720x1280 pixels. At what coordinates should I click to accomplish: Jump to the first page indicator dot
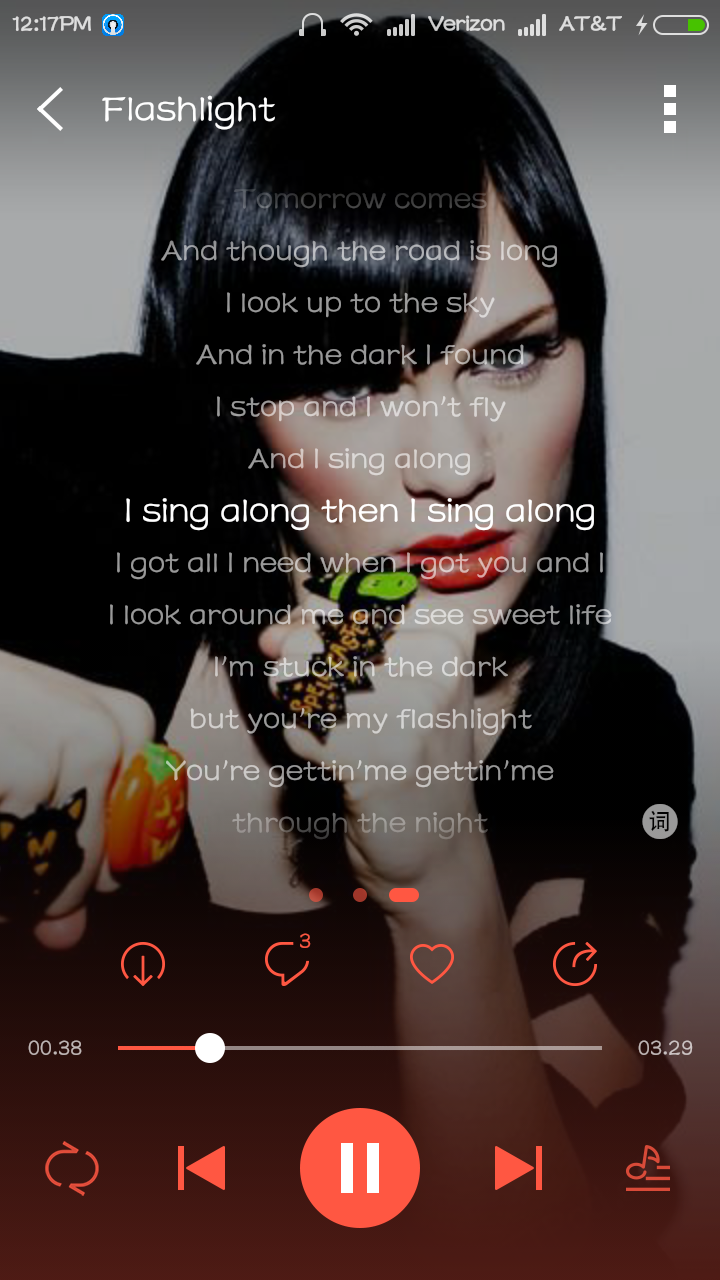tap(316, 895)
